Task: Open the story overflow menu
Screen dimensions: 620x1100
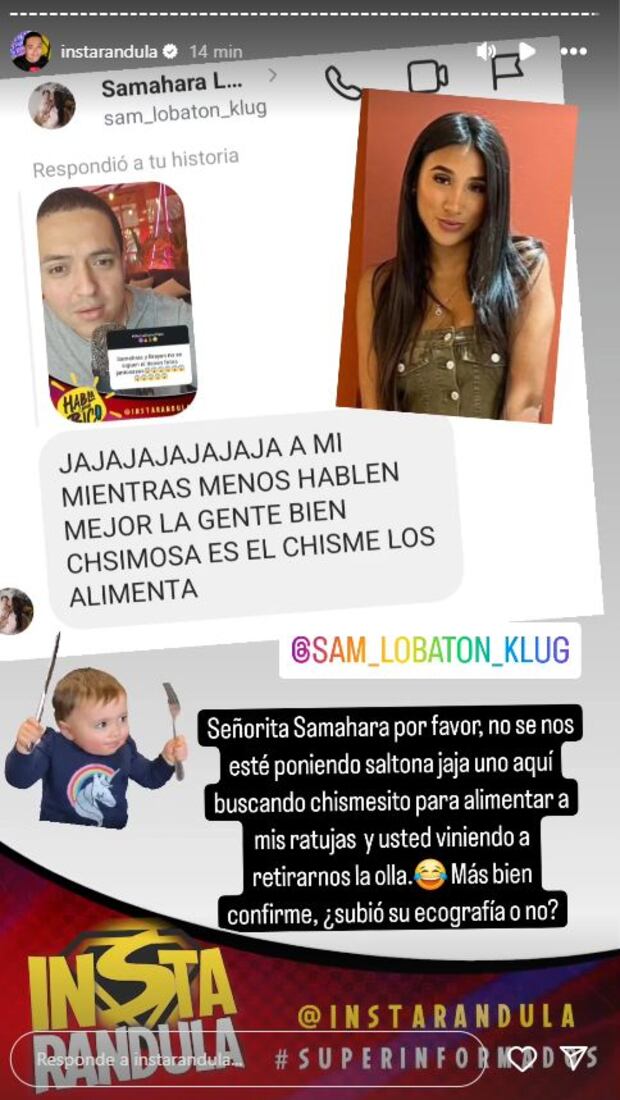Action: pyautogui.click(x=574, y=51)
